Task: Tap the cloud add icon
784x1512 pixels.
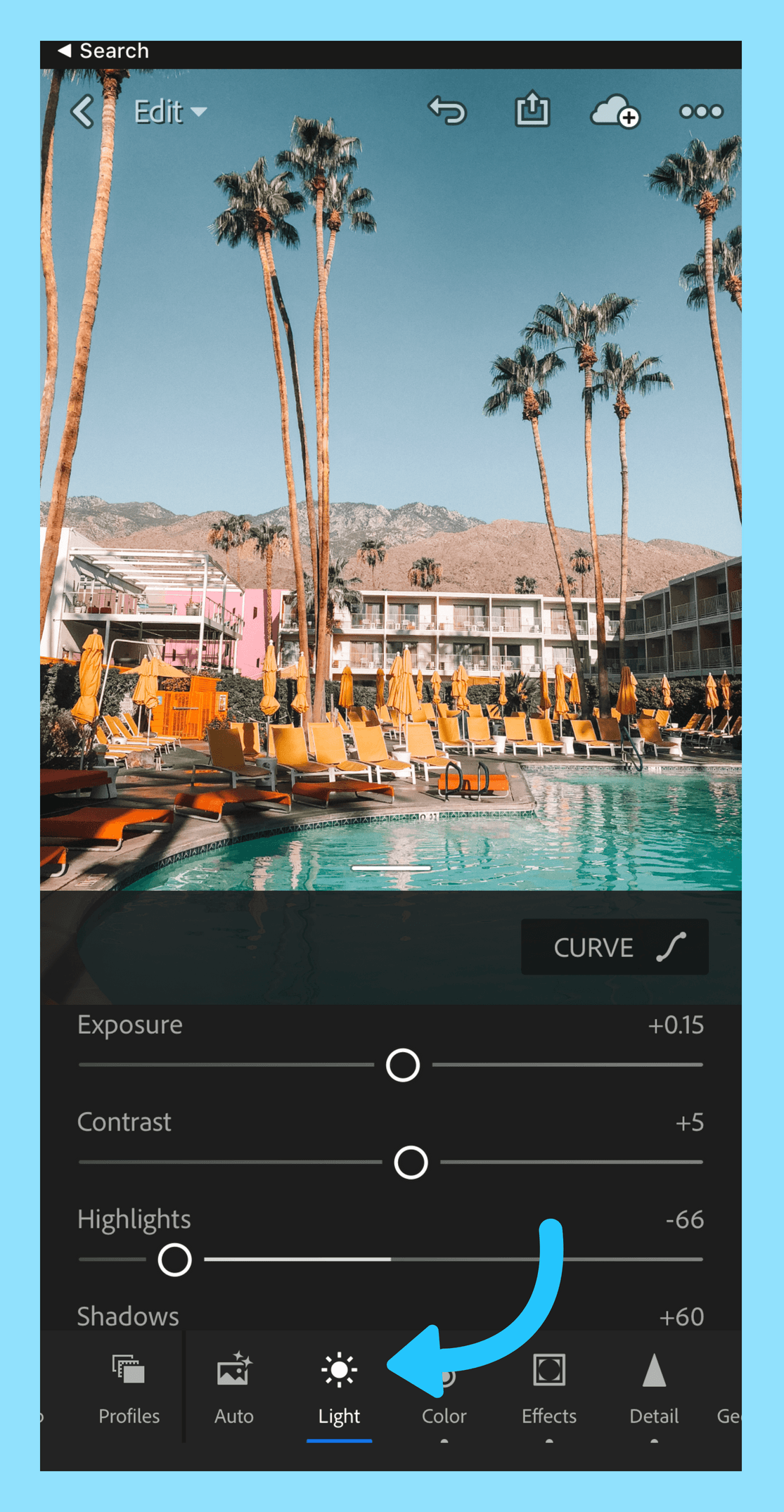Action: (615, 111)
